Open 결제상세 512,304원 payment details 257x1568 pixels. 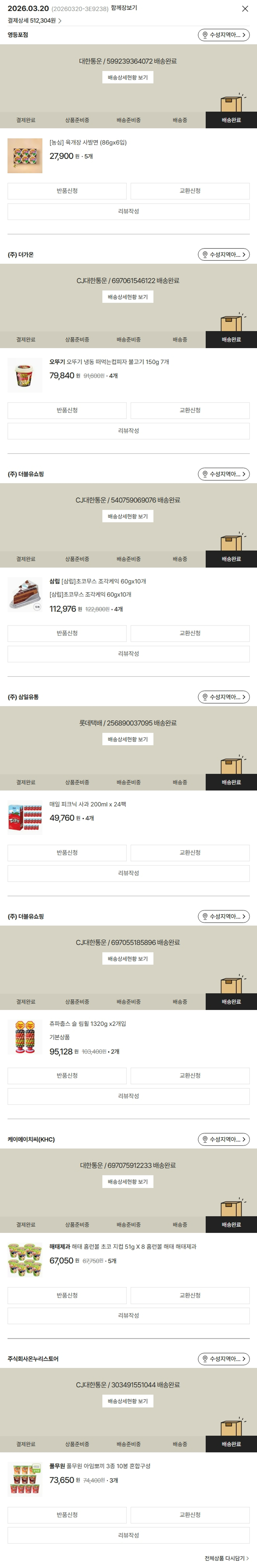[x=34, y=21]
